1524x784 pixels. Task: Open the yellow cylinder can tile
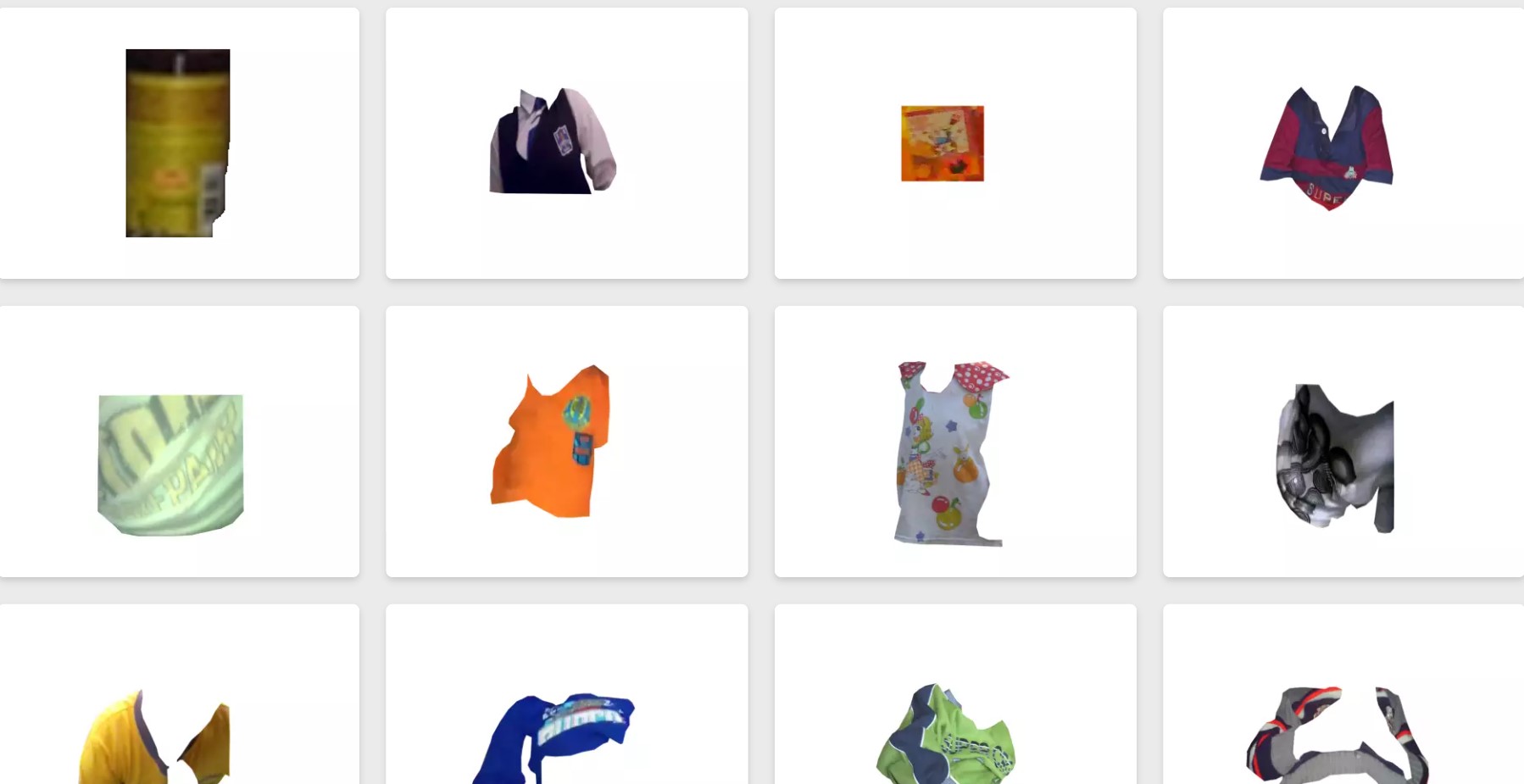[177, 143]
